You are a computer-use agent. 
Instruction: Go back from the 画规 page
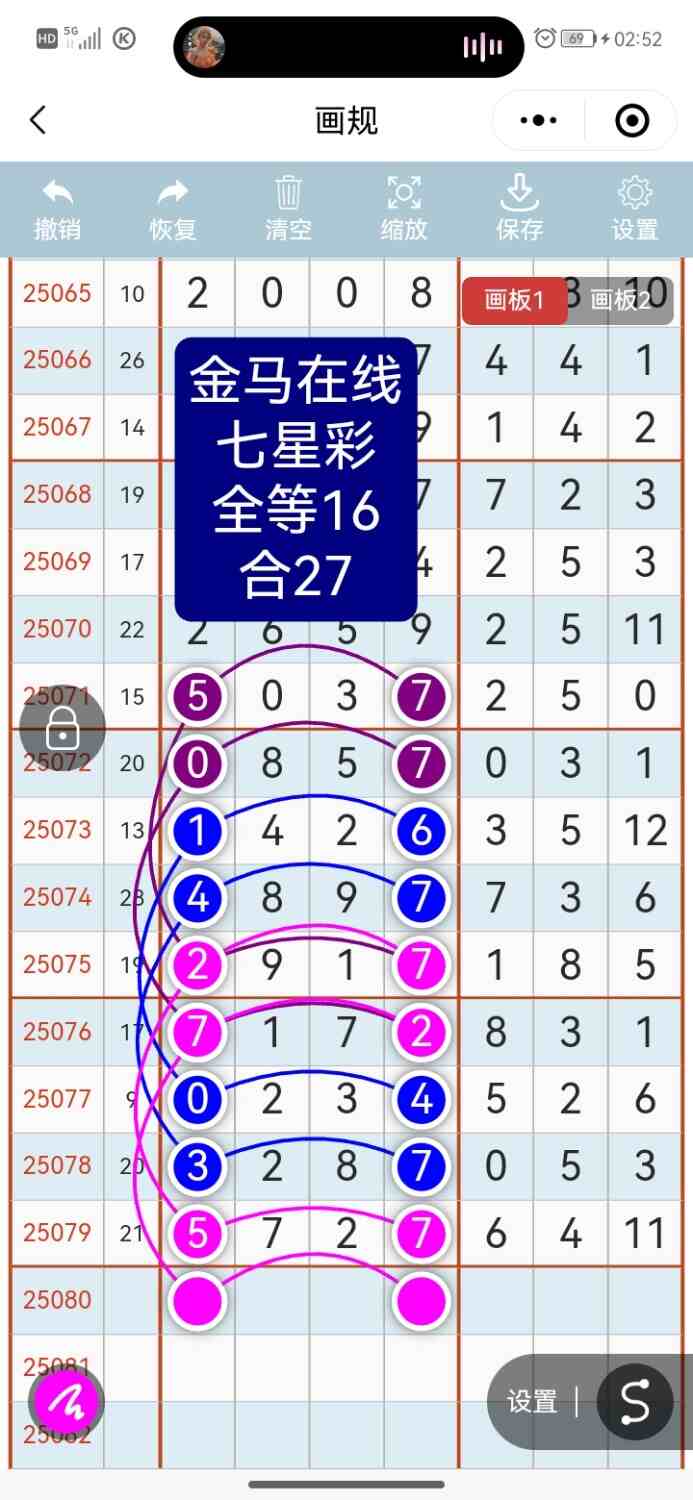pos(38,121)
